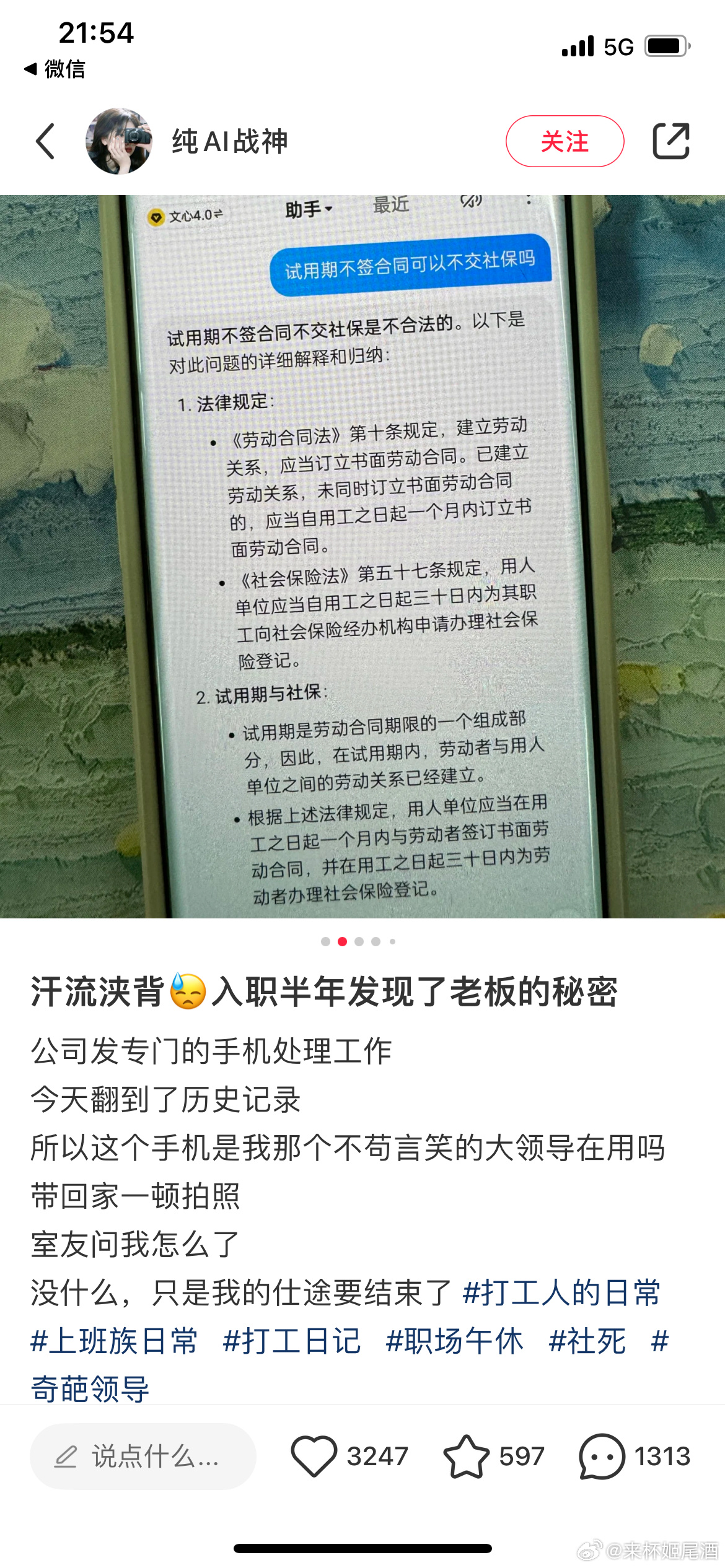
Task: Open 纯AI战神's profile avatar
Action: coord(119,141)
